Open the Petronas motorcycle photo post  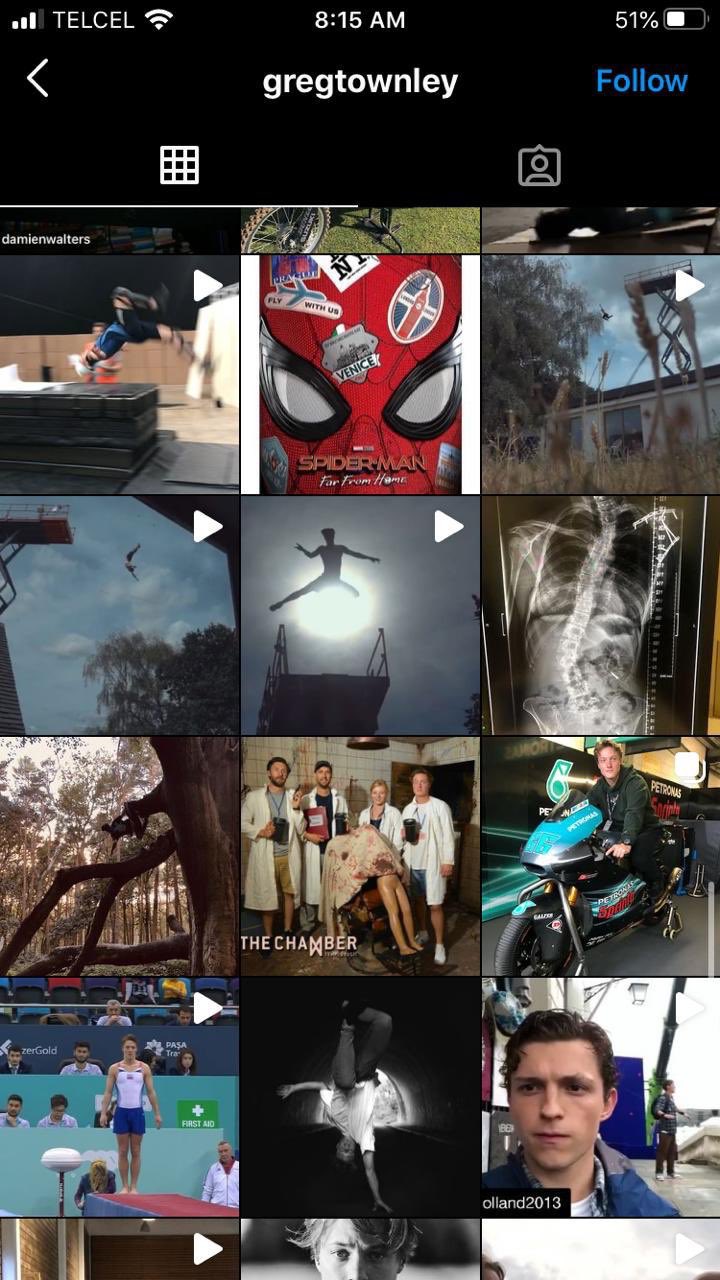point(601,856)
